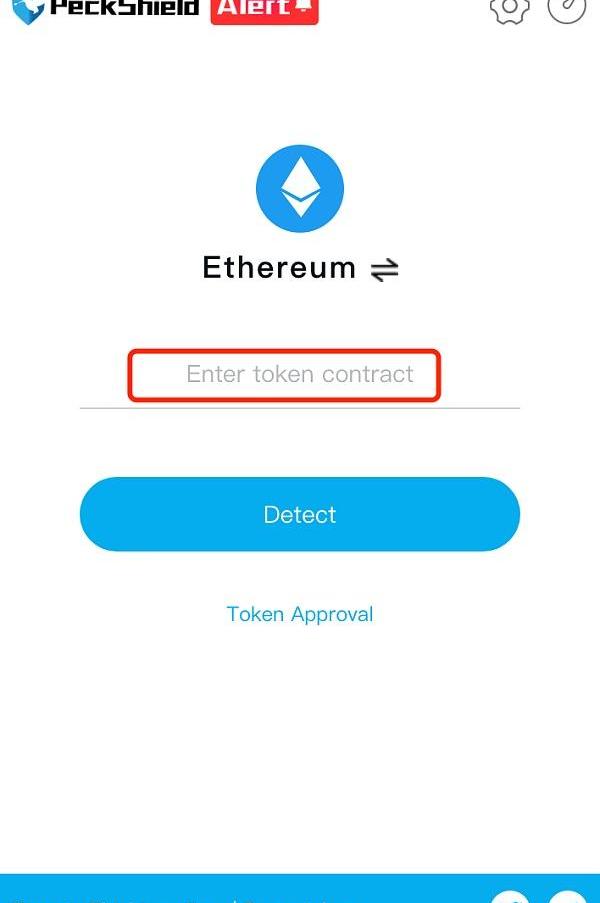Switch network using the Ethereum swap arrows
Screen dimensions: 600x903
(x=384, y=269)
